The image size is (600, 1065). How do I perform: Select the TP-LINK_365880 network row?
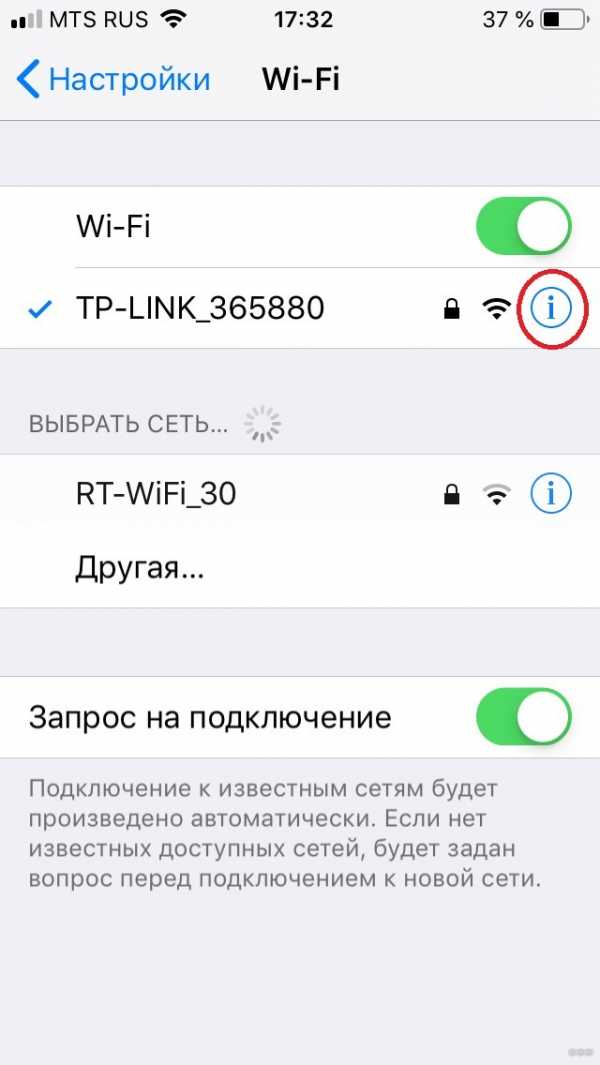tap(300, 309)
